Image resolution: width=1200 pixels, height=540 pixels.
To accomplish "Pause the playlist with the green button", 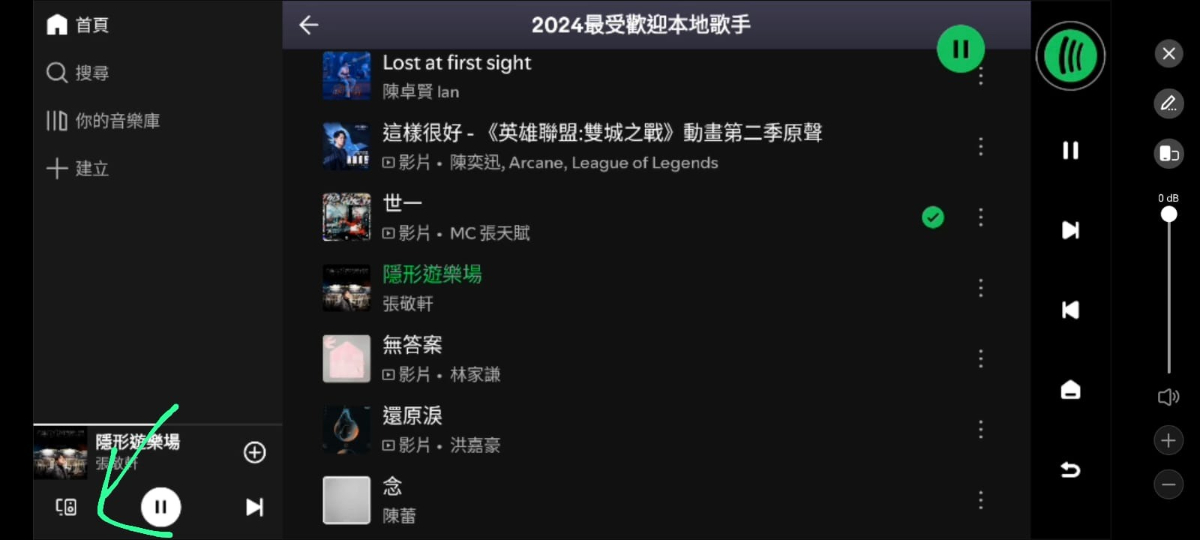I will coord(960,49).
